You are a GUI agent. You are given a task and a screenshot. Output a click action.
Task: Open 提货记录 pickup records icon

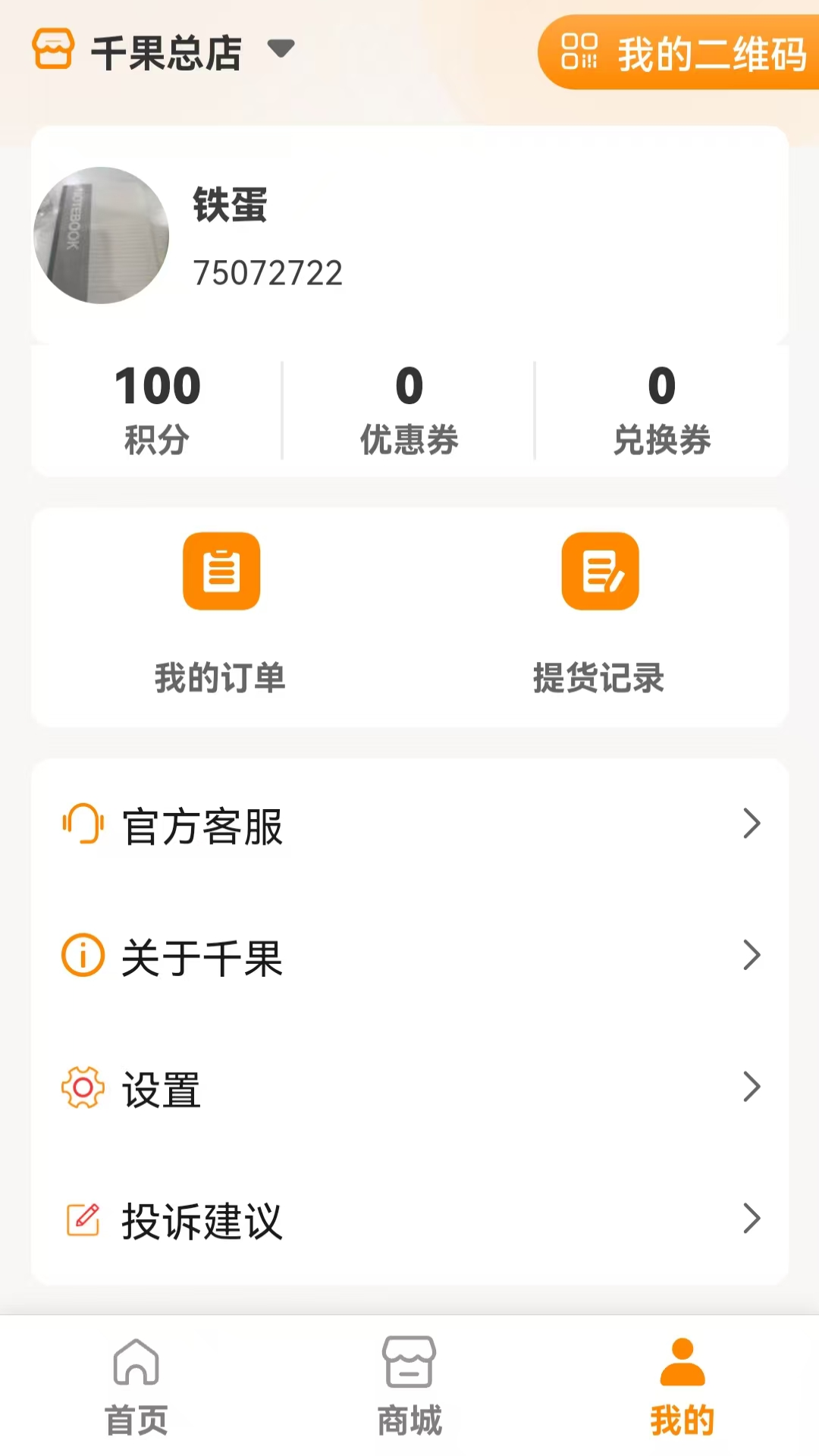[599, 571]
